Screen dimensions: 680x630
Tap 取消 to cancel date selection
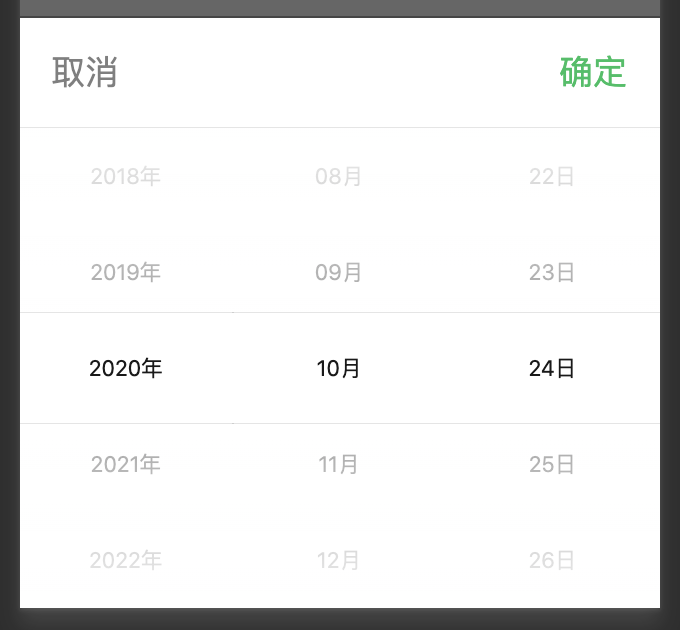pyautogui.click(x=85, y=73)
